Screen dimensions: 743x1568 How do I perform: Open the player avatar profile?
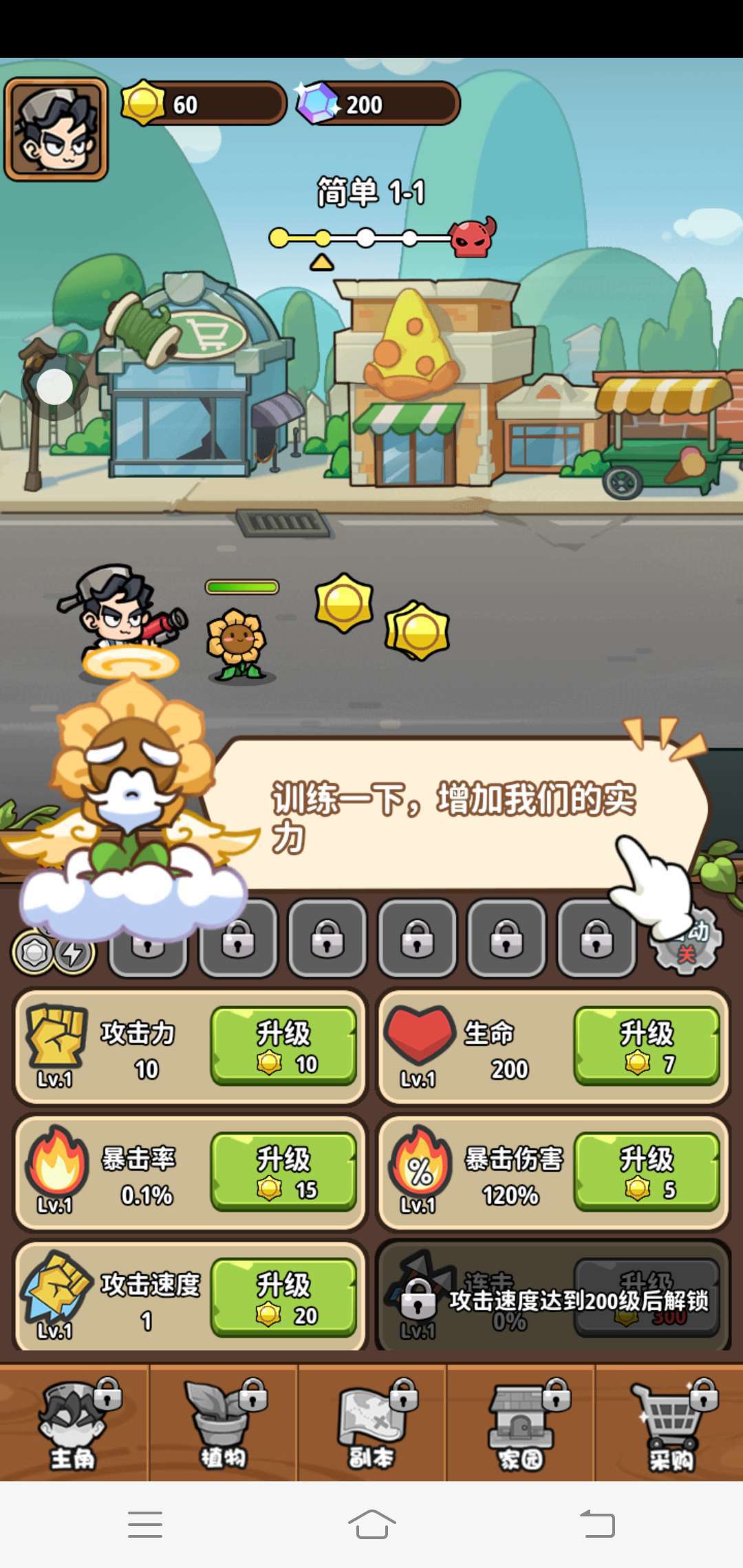56,129
